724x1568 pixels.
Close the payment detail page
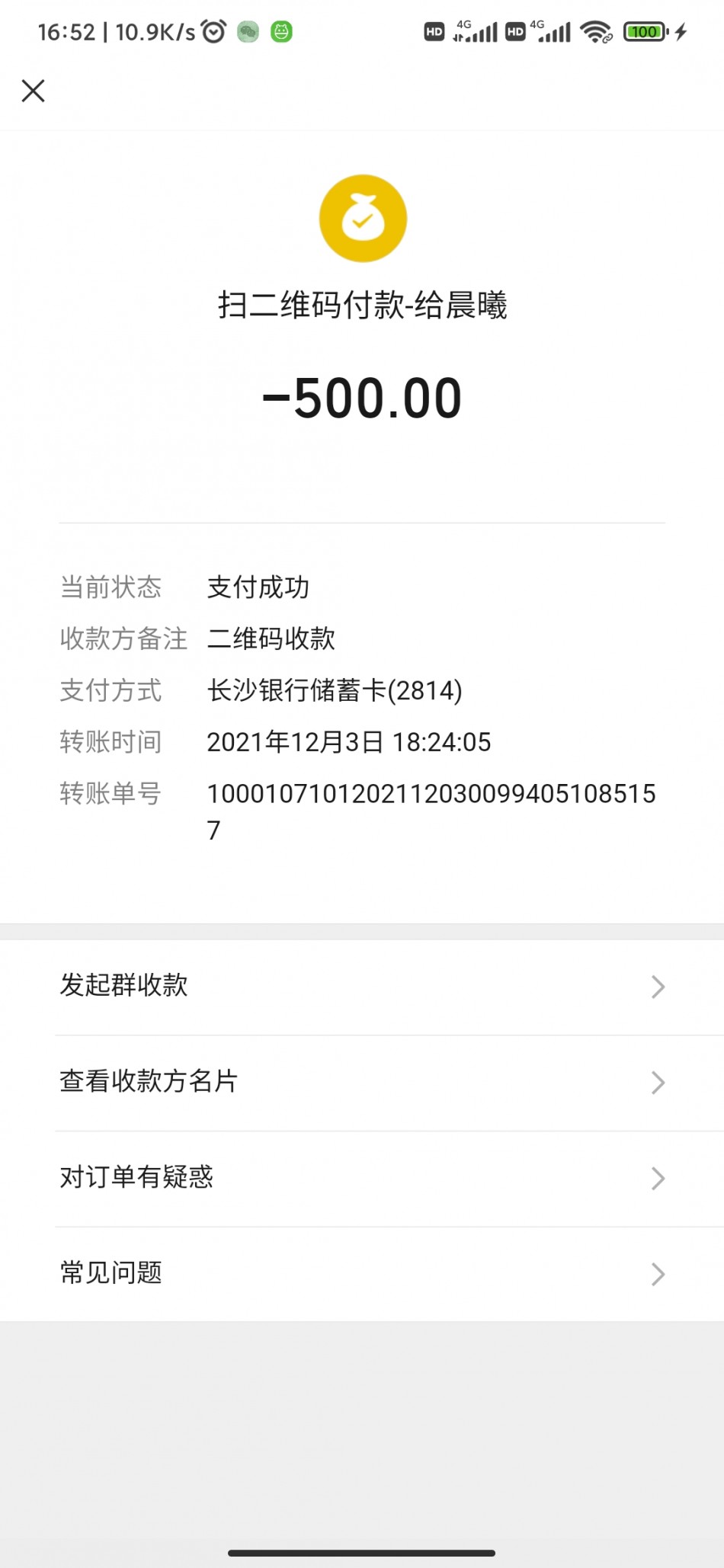(x=34, y=91)
